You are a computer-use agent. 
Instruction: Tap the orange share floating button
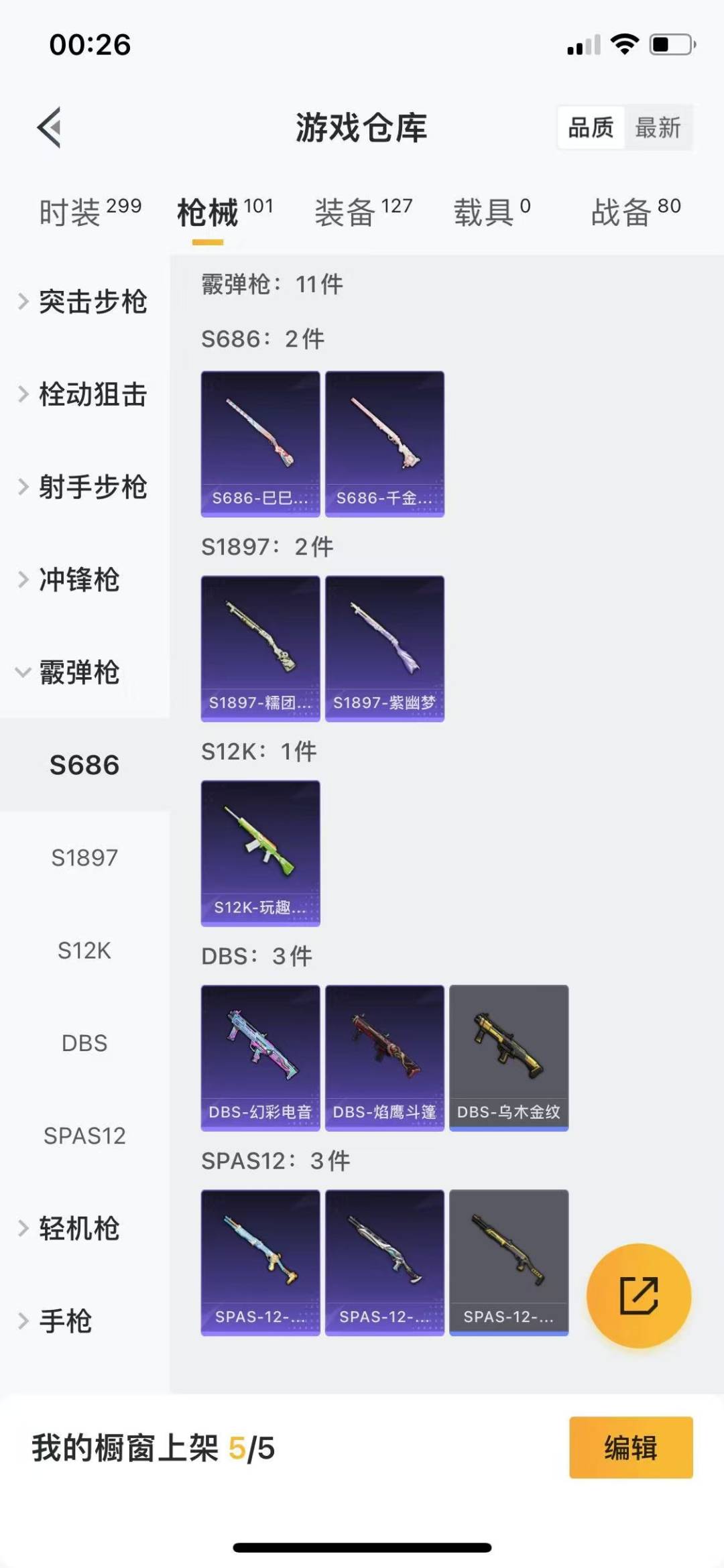[638, 1295]
